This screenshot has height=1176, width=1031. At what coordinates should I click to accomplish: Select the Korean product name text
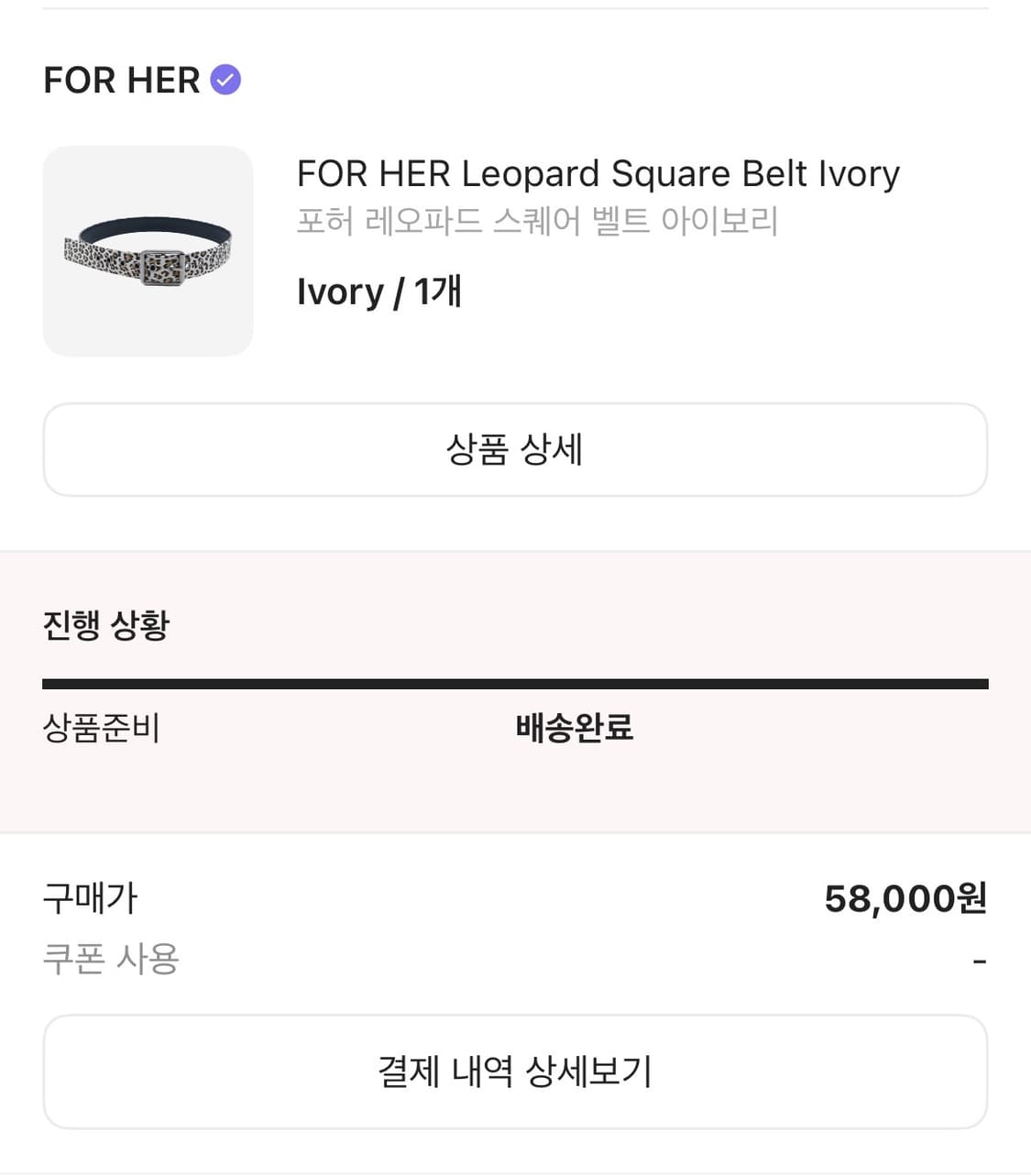(x=539, y=220)
